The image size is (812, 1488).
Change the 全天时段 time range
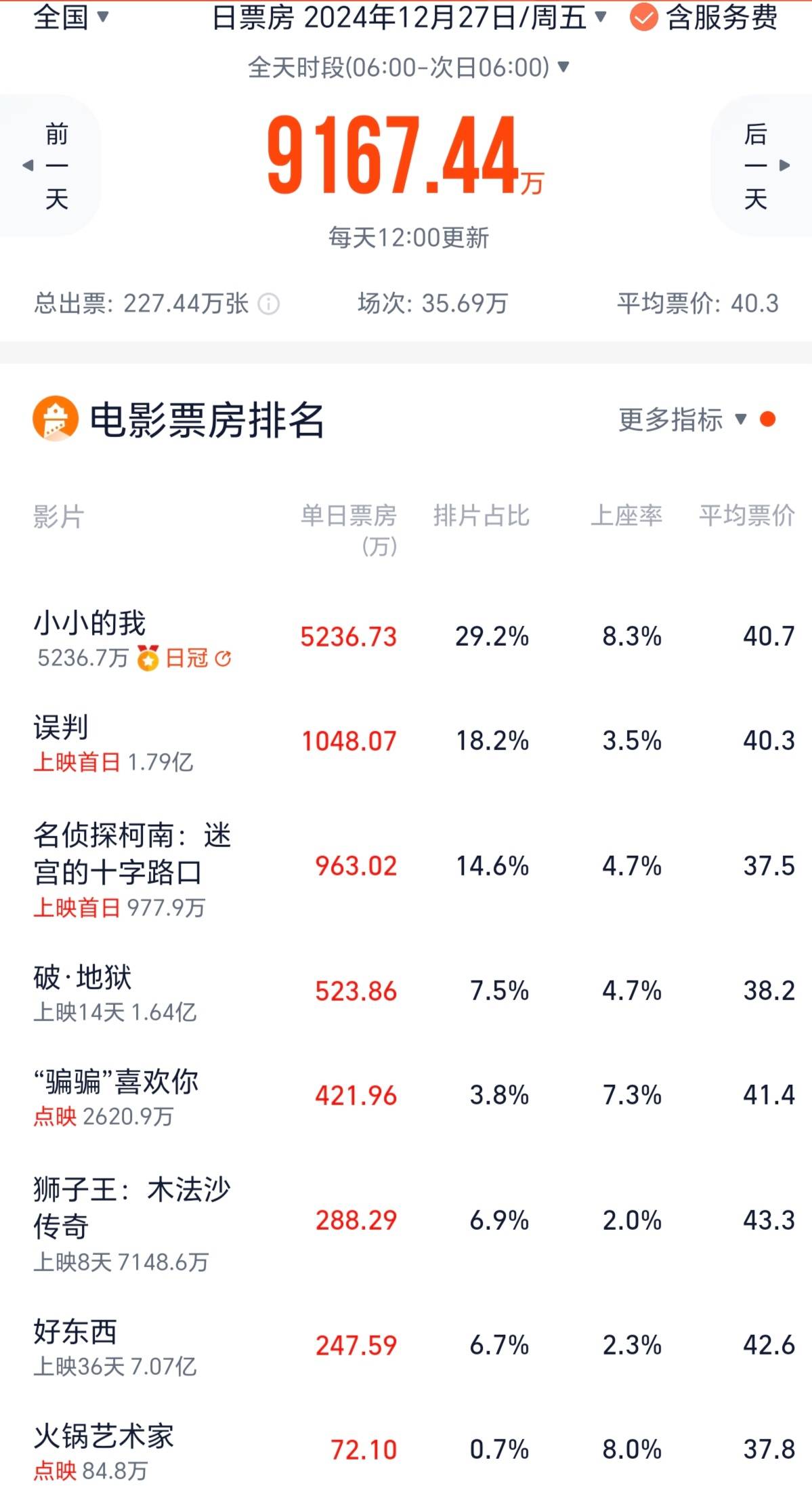point(408,67)
